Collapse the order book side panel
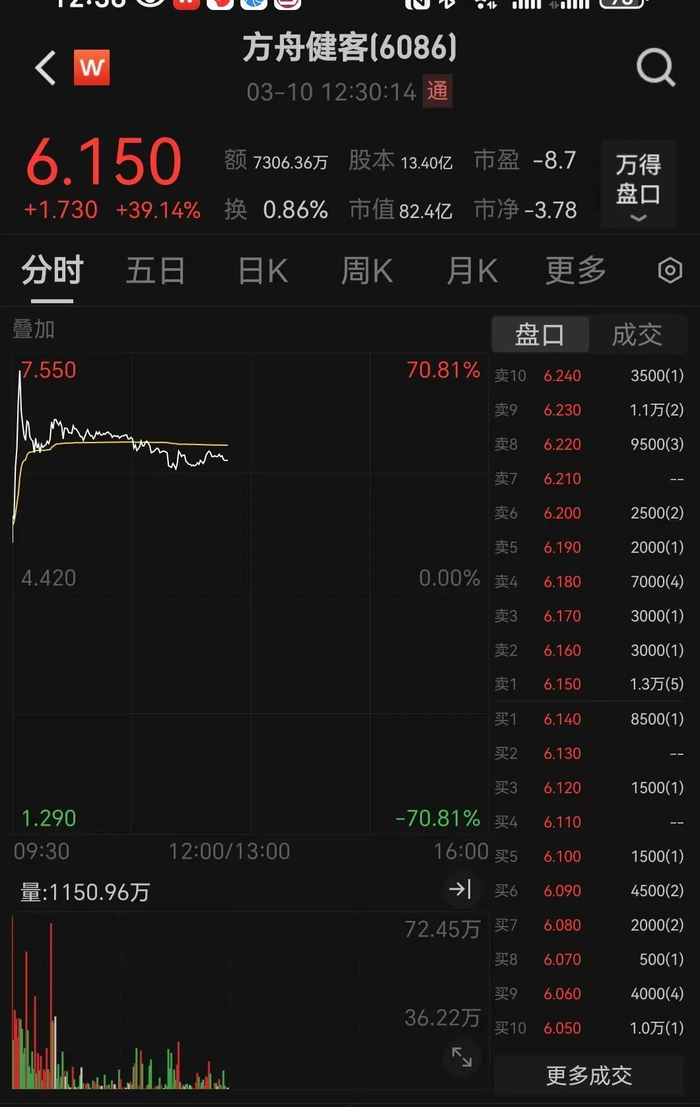This screenshot has width=700, height=1107. [x=460, y=889]
